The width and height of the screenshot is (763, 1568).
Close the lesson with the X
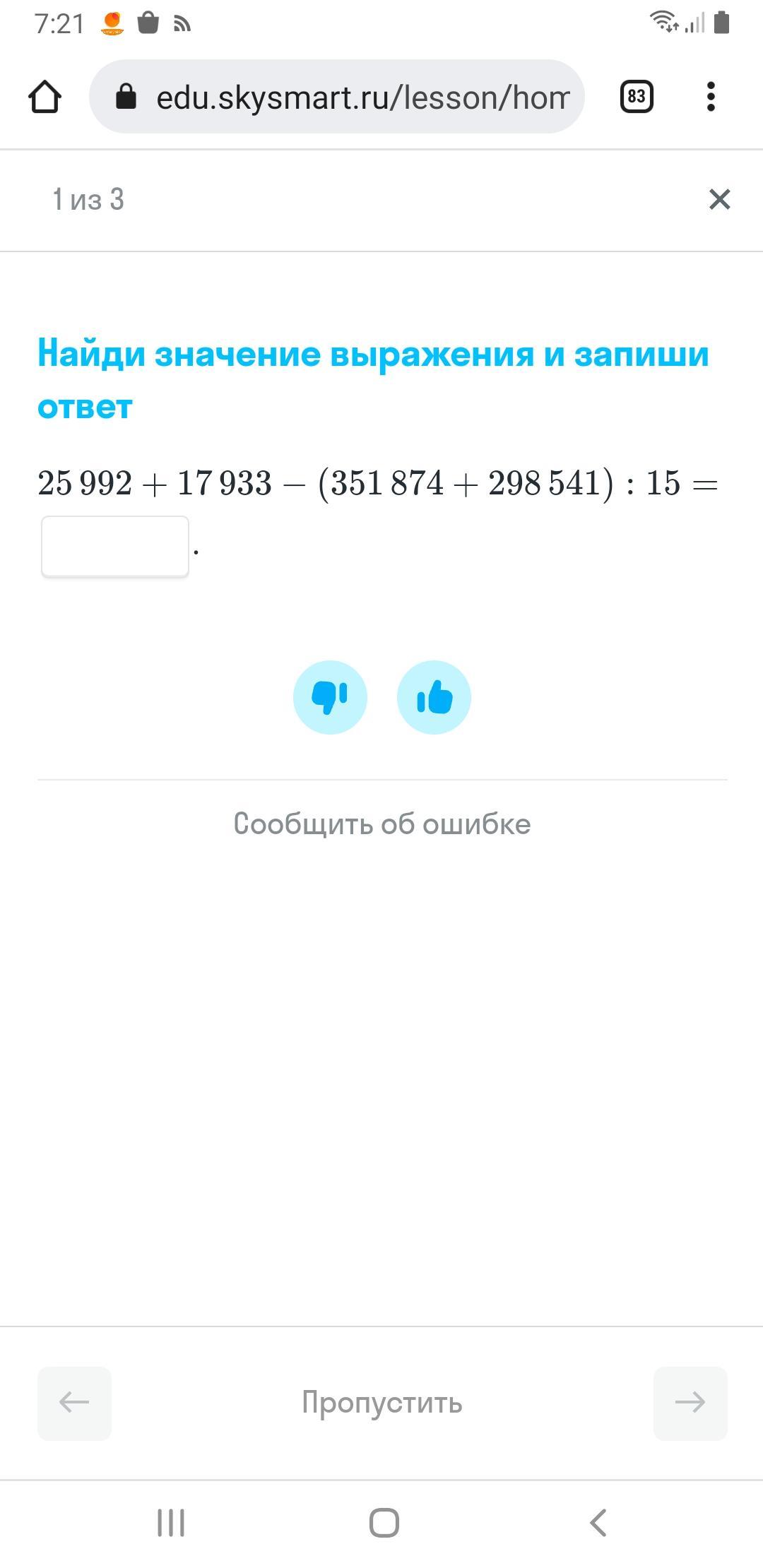click(x=719, y=200)
